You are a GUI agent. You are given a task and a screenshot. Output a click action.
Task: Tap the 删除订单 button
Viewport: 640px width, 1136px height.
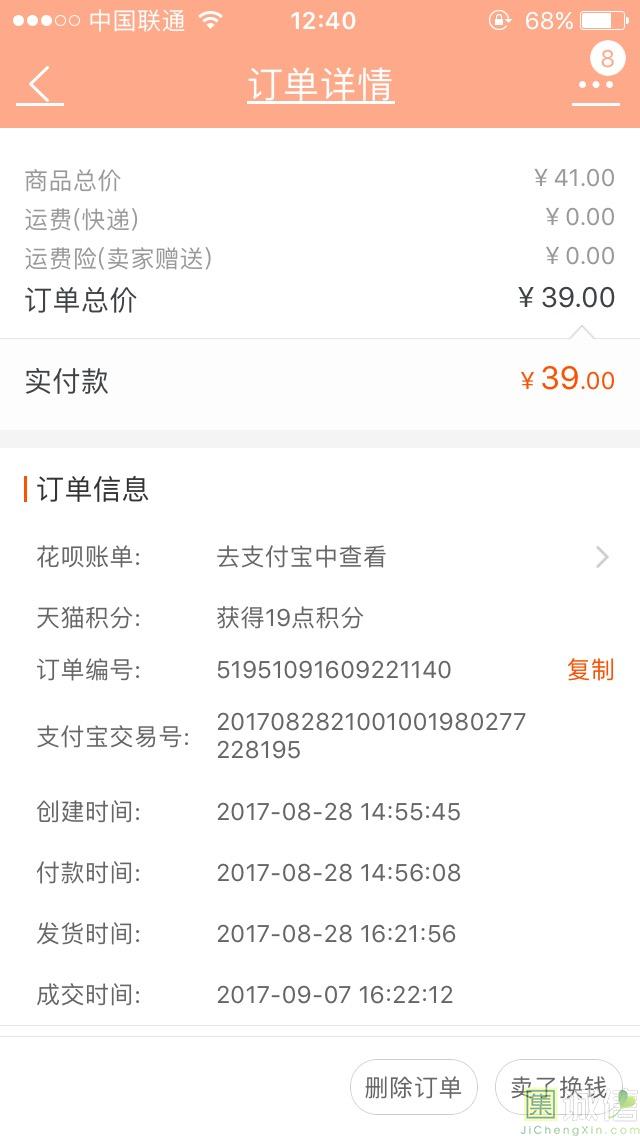[413, 1087]
